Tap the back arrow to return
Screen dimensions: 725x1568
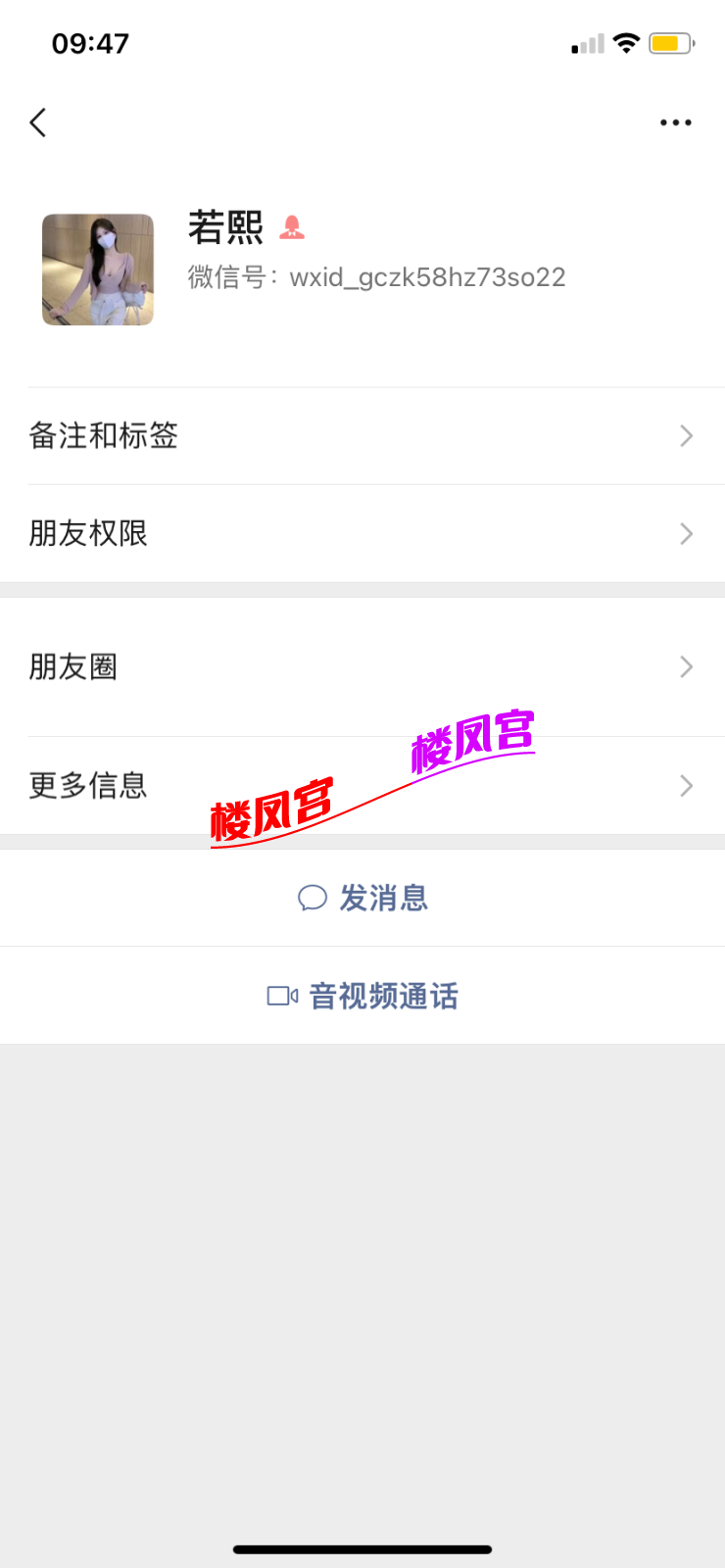[37, 122]
